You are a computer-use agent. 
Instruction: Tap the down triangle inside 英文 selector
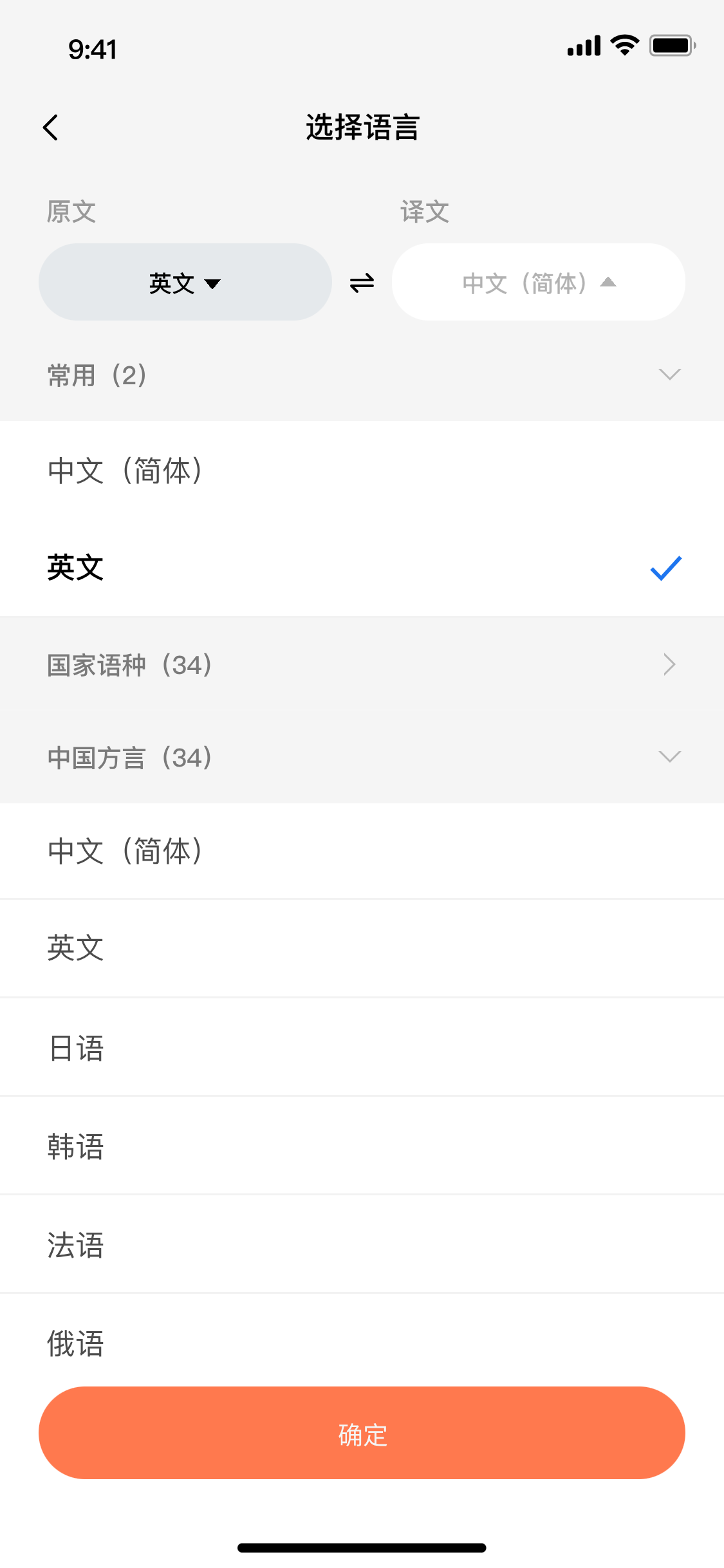point(213,283)
